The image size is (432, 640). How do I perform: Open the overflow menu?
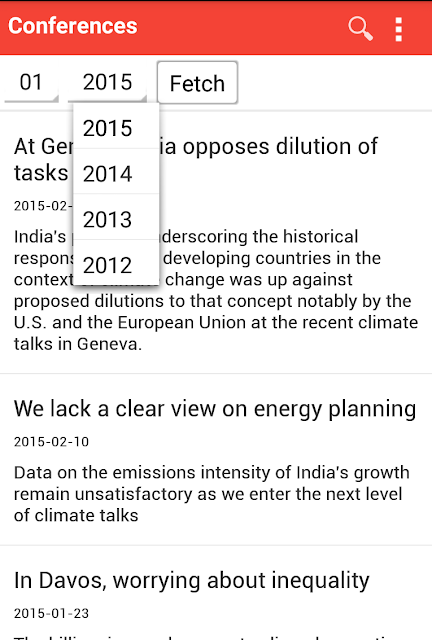pos(399,29)
